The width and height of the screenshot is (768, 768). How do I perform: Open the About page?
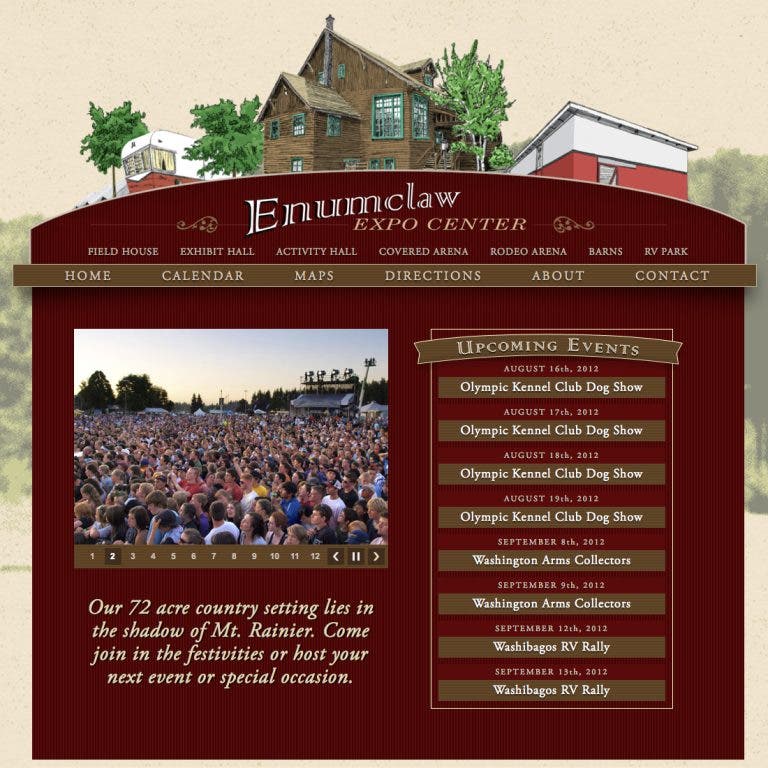click(558, 276)
